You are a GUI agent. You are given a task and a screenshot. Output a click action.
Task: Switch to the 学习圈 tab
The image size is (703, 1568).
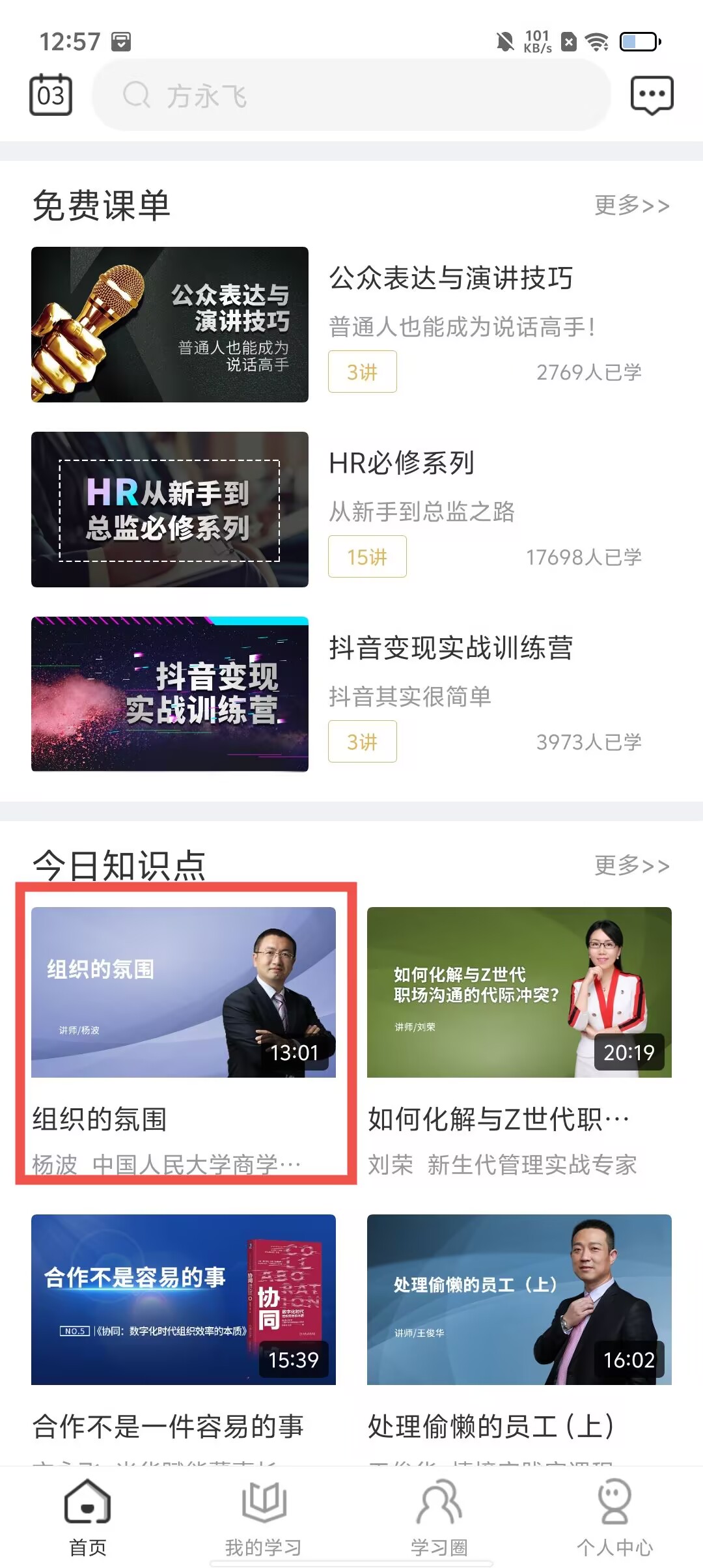click(439, 1517)
